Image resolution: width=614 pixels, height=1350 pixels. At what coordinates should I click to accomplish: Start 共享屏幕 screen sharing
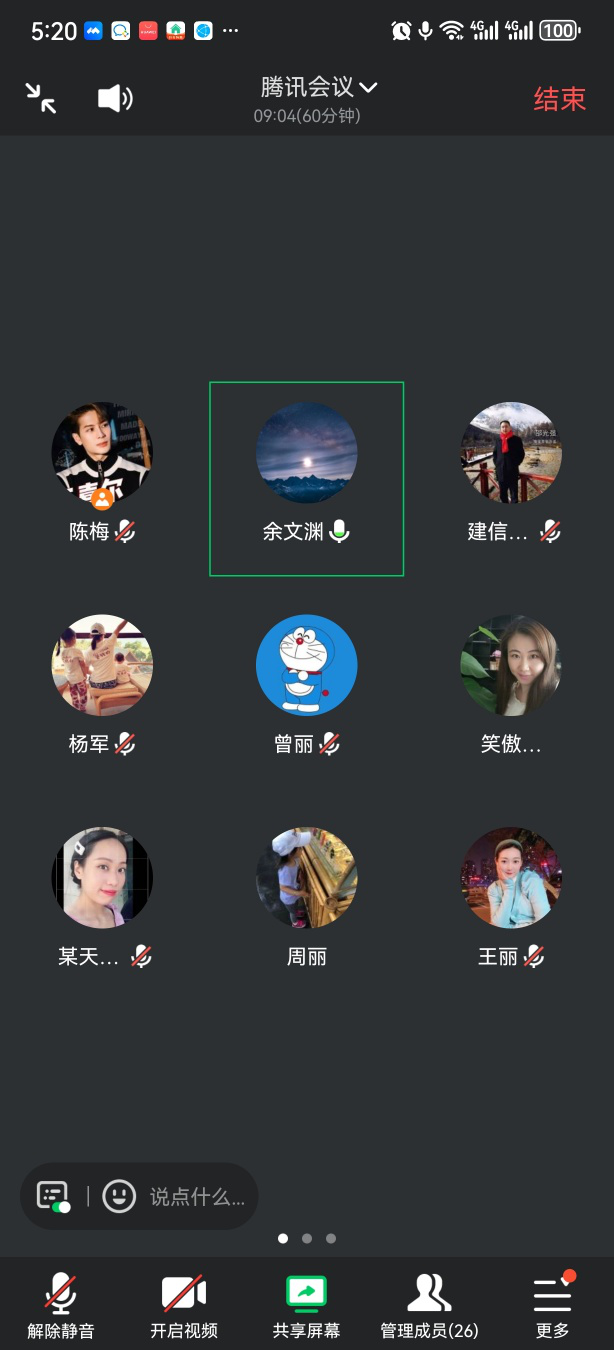(306, 1305)
